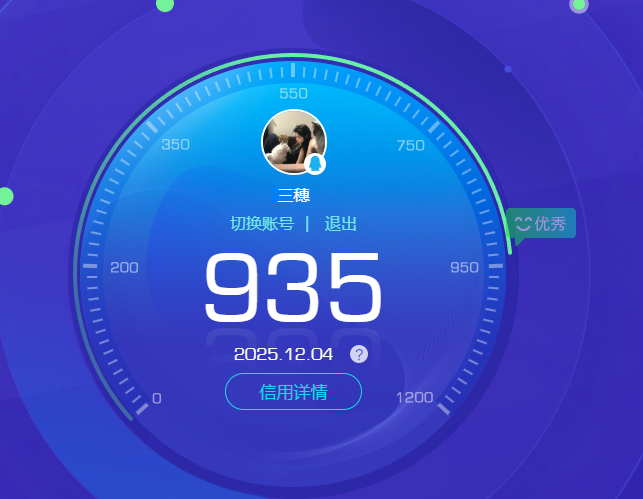This screenshot has height=499, width=643.
Task: Open the 三穗 profile avatar
Action: click(x=293, y=142)
